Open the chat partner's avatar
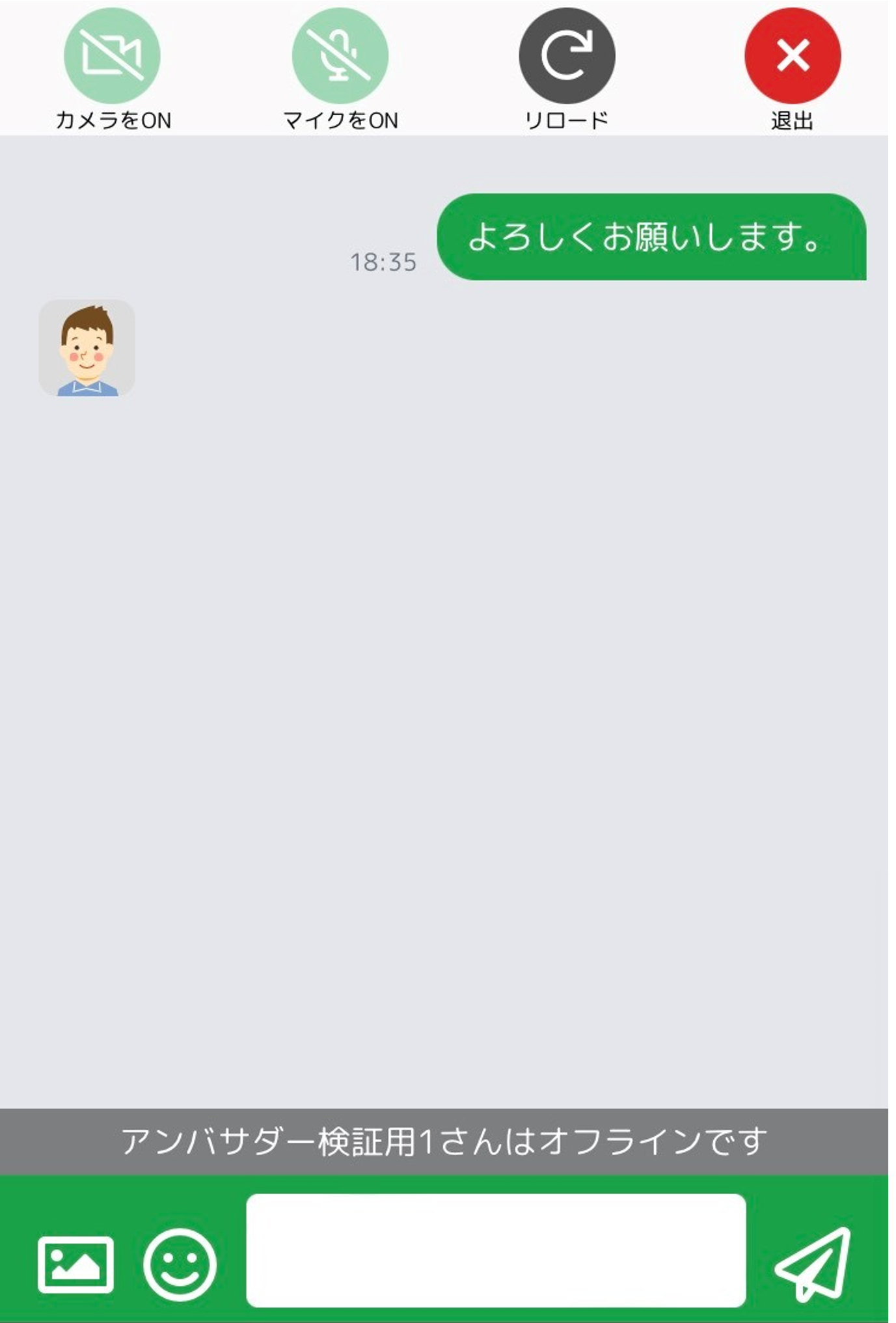 pyautogui.click(x=87, y=348)
